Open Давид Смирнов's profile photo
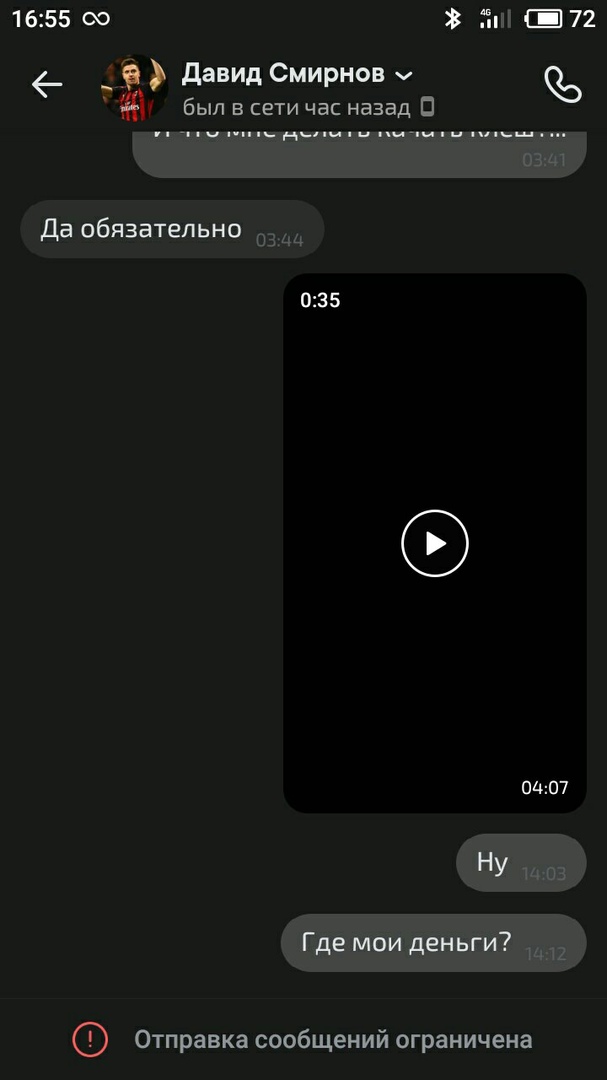607x1080 pixels. (x=135, y=87)
